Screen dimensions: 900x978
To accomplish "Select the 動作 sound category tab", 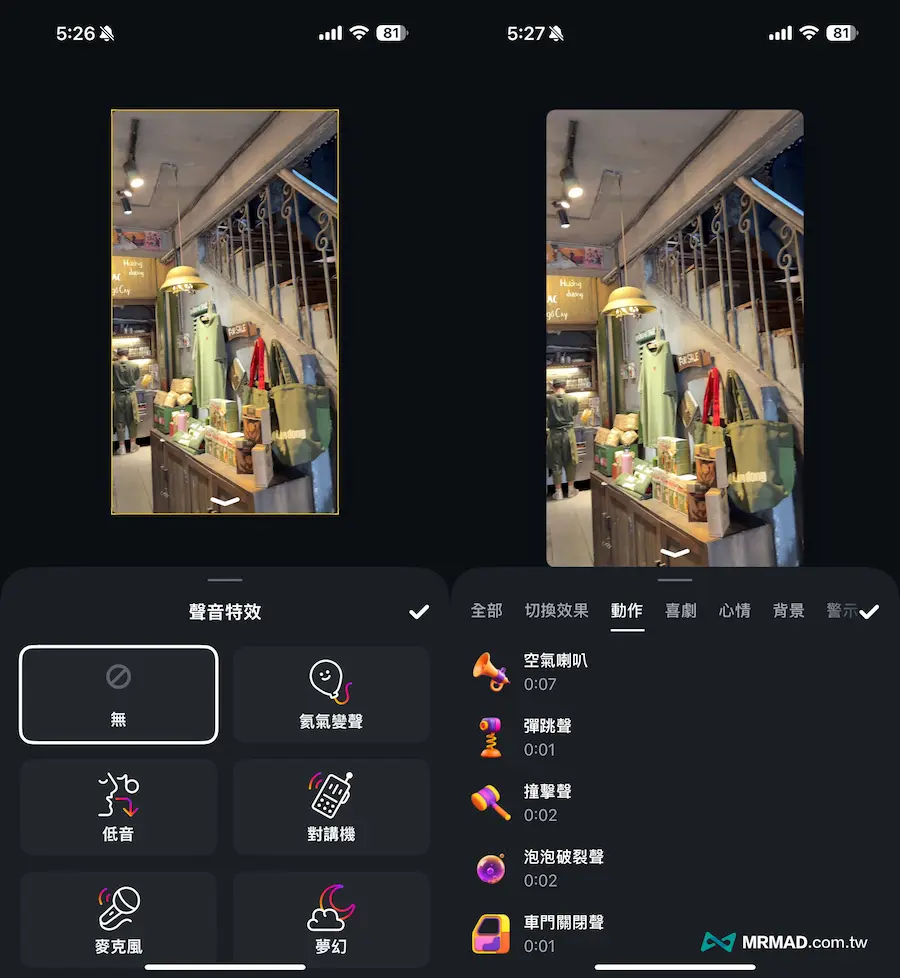I will [627, 610].
